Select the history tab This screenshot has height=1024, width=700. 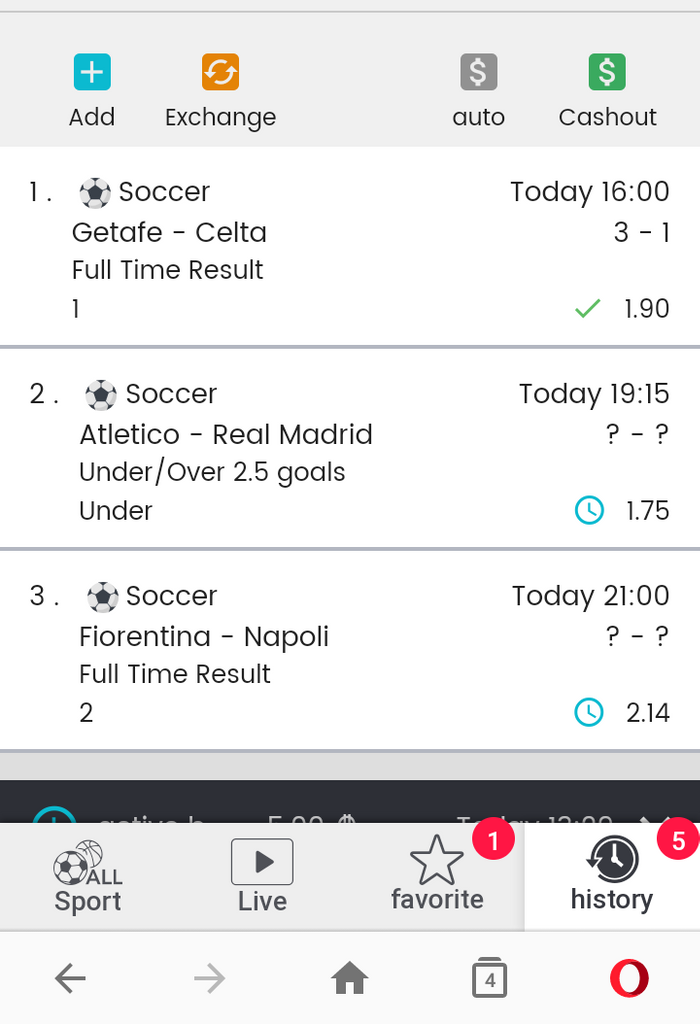click(x=611, y=877)
